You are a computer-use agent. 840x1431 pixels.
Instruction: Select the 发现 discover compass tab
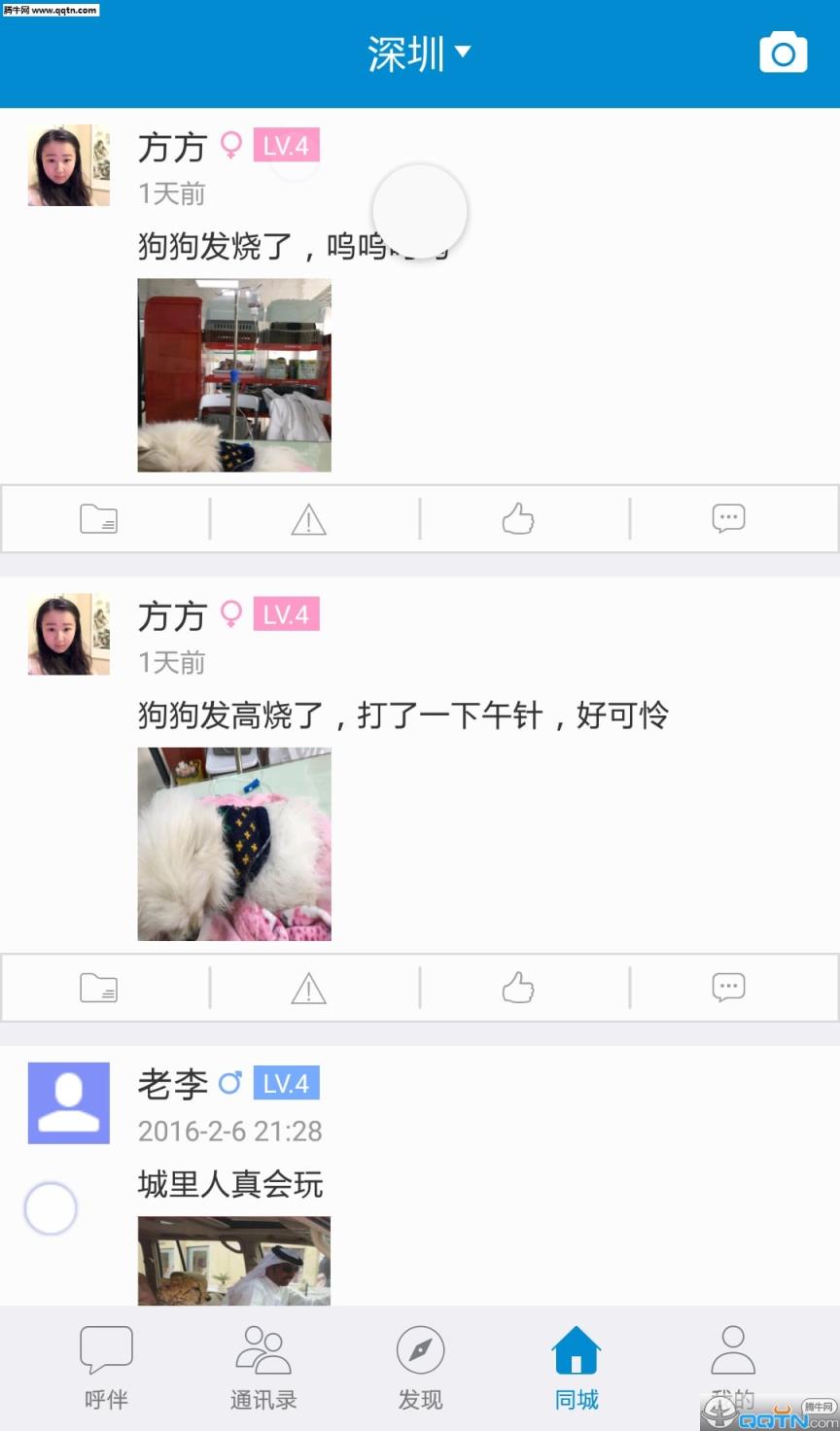pos(420,1361)
